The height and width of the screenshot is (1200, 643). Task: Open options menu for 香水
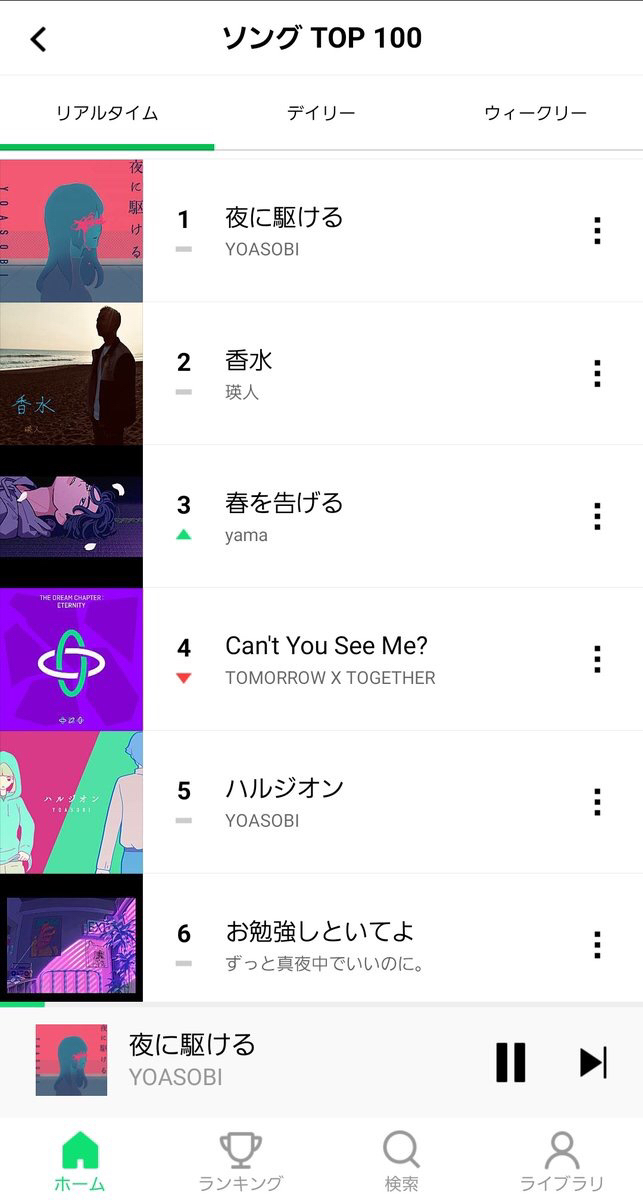597,373
